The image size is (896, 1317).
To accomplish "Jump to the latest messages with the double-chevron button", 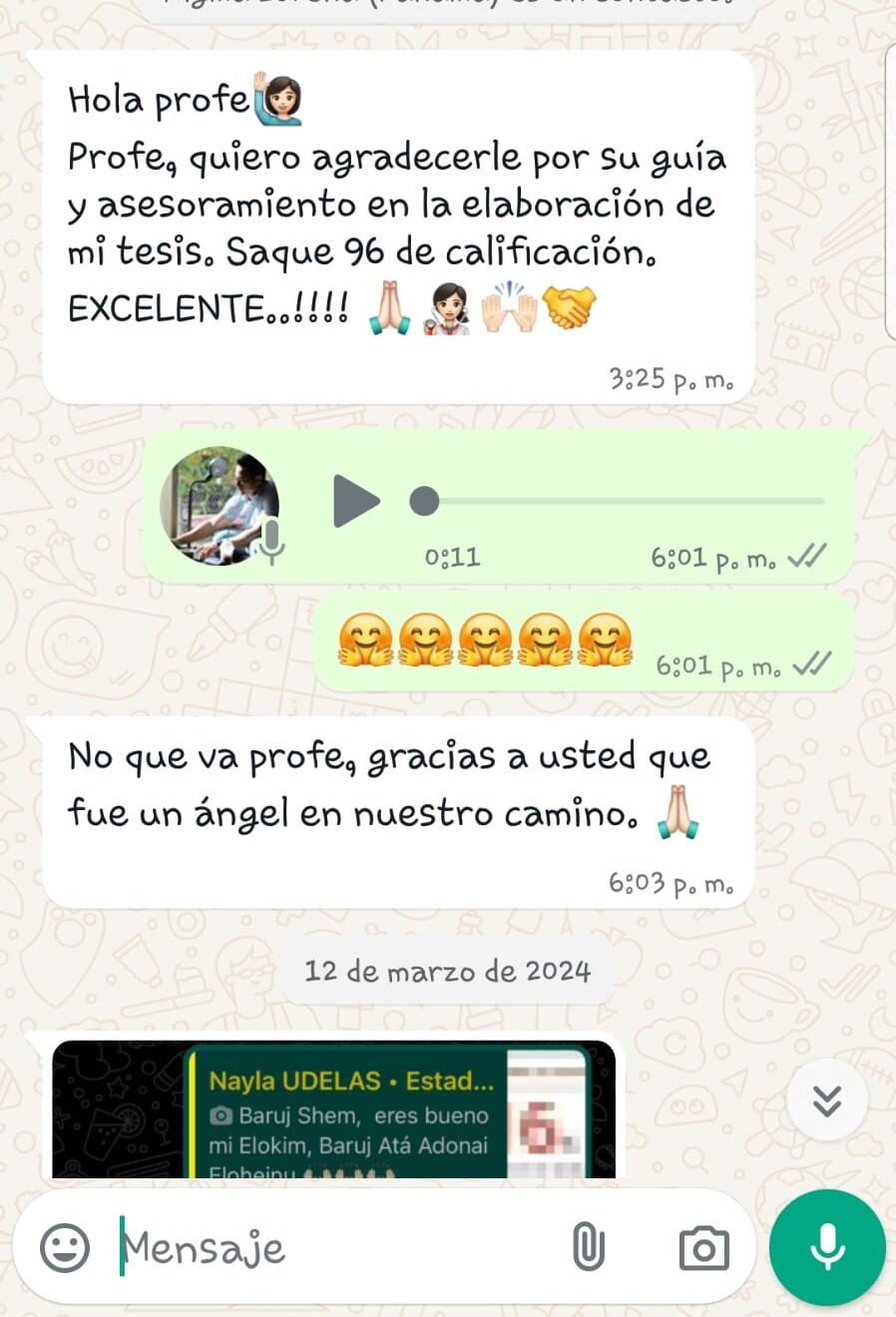I will [826, 1100].
